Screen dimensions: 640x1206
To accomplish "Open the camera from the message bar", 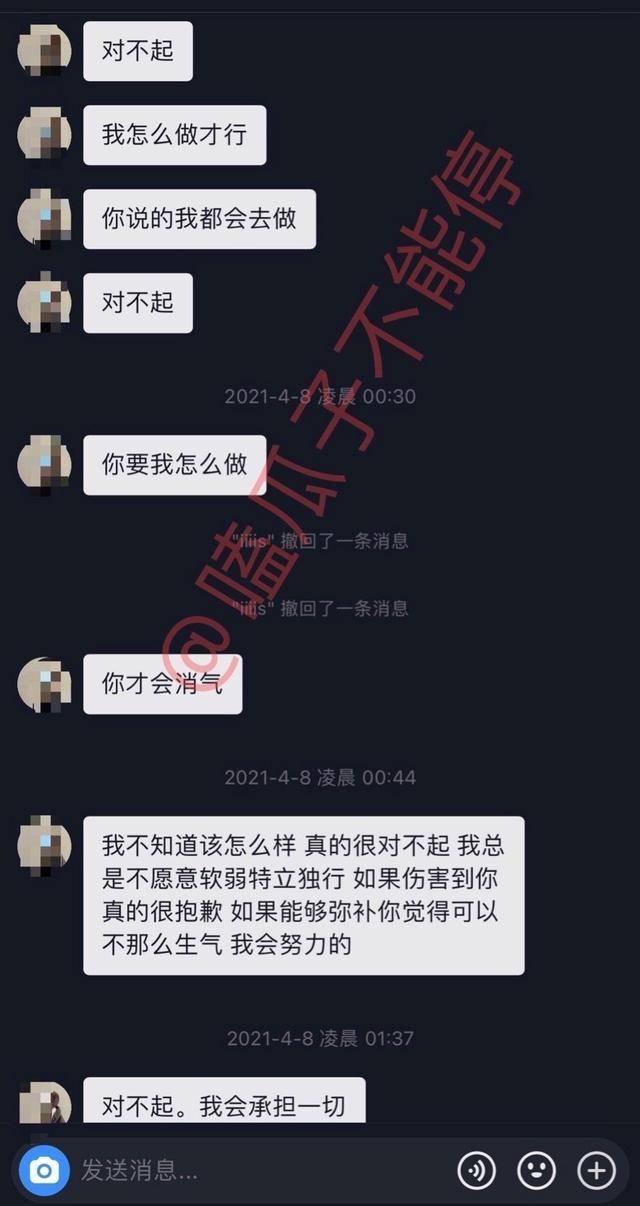I will pos(44,1170).
